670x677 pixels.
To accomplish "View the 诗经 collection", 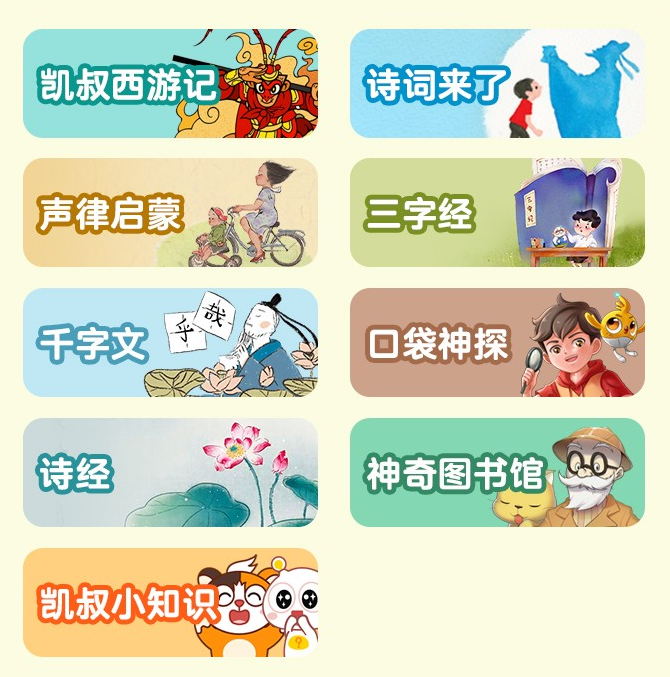I will [170, 472].
